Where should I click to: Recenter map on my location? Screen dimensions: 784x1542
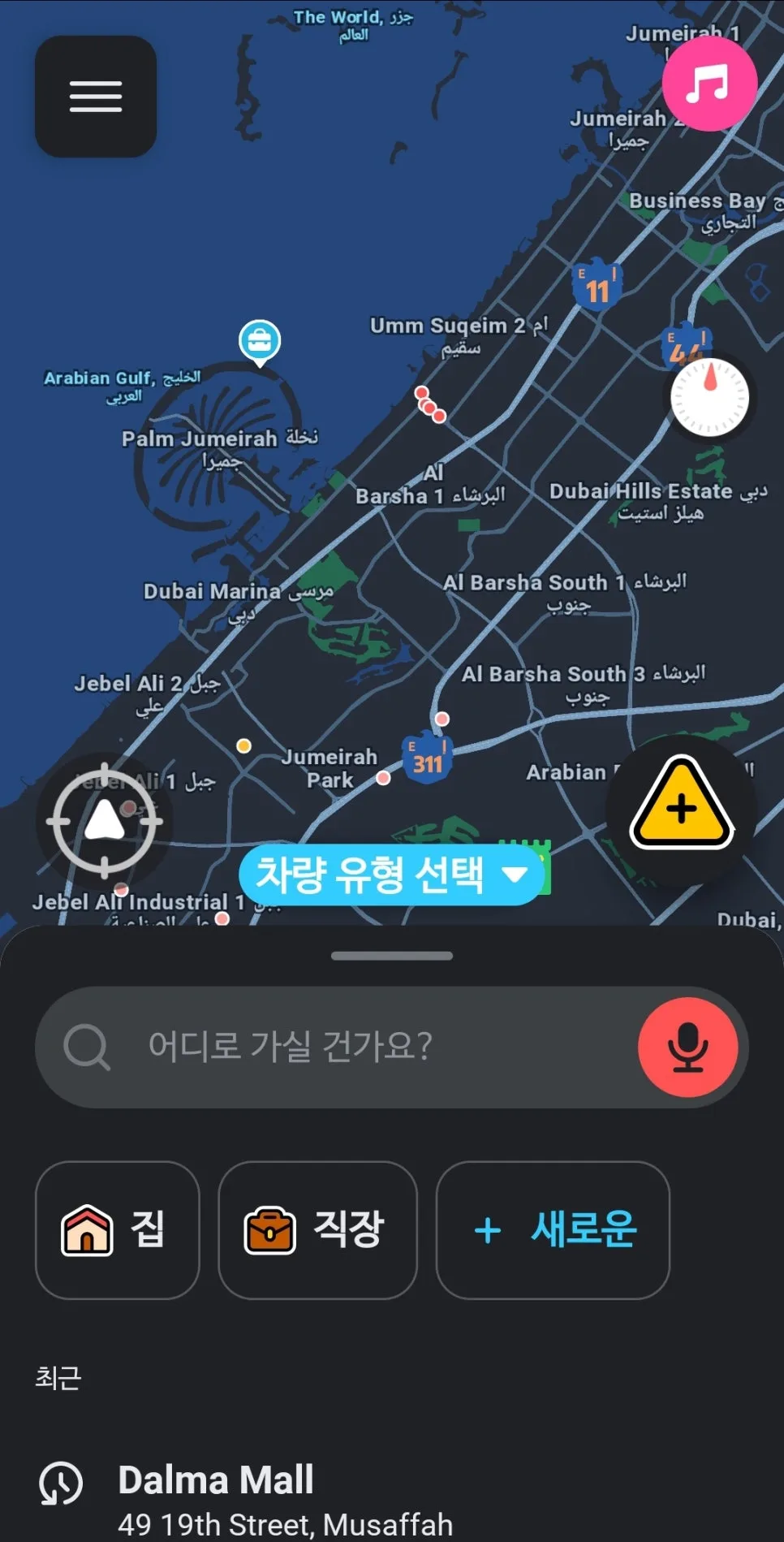click(105, 821)
